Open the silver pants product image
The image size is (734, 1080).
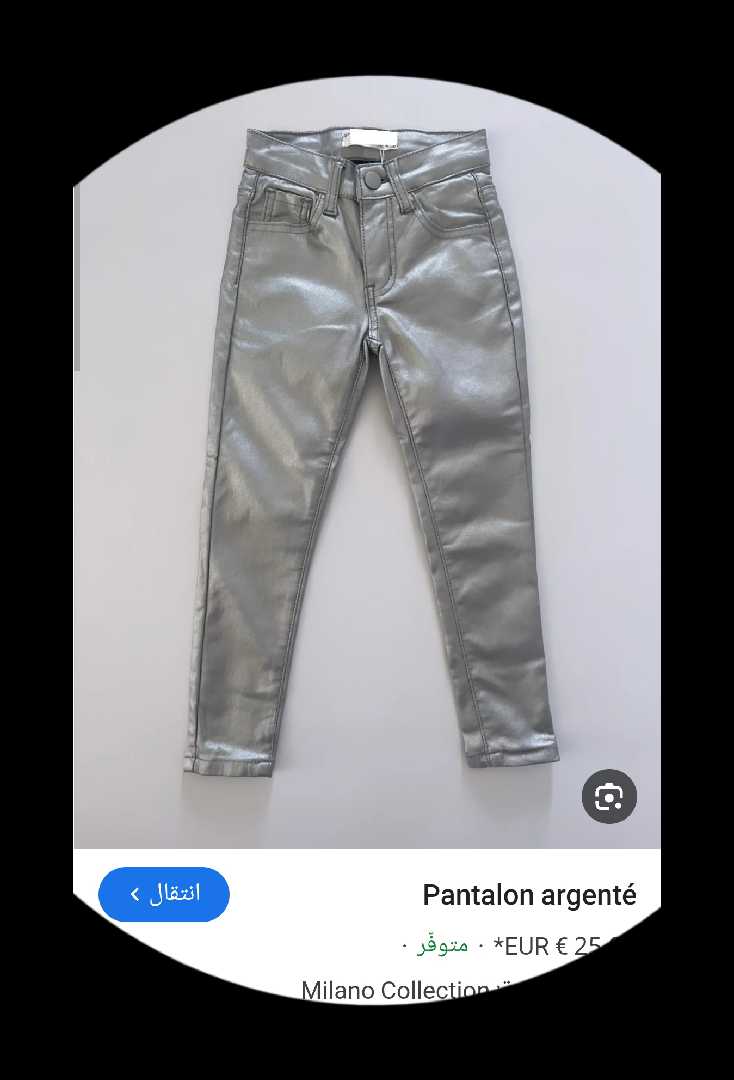(x=370, y=450)
